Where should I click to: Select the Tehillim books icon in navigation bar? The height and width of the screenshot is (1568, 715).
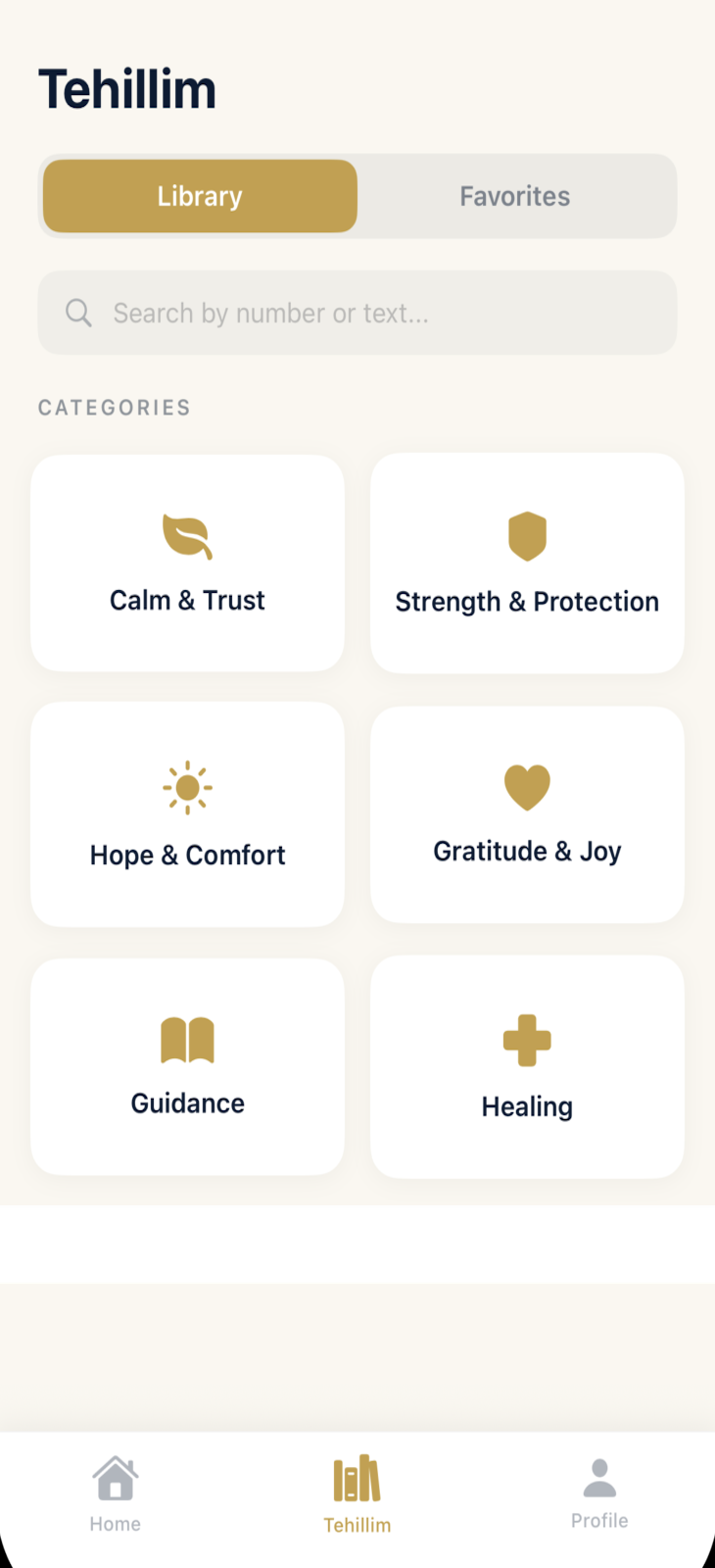click(x=357, y=1475)
